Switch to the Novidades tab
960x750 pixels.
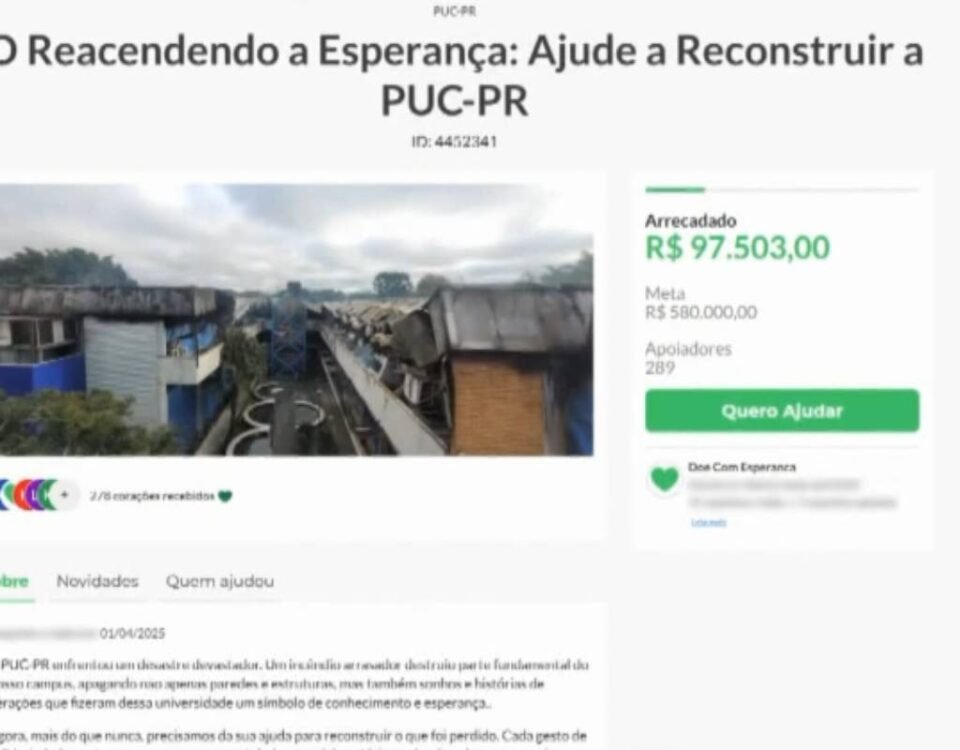(x=97, y=581)
